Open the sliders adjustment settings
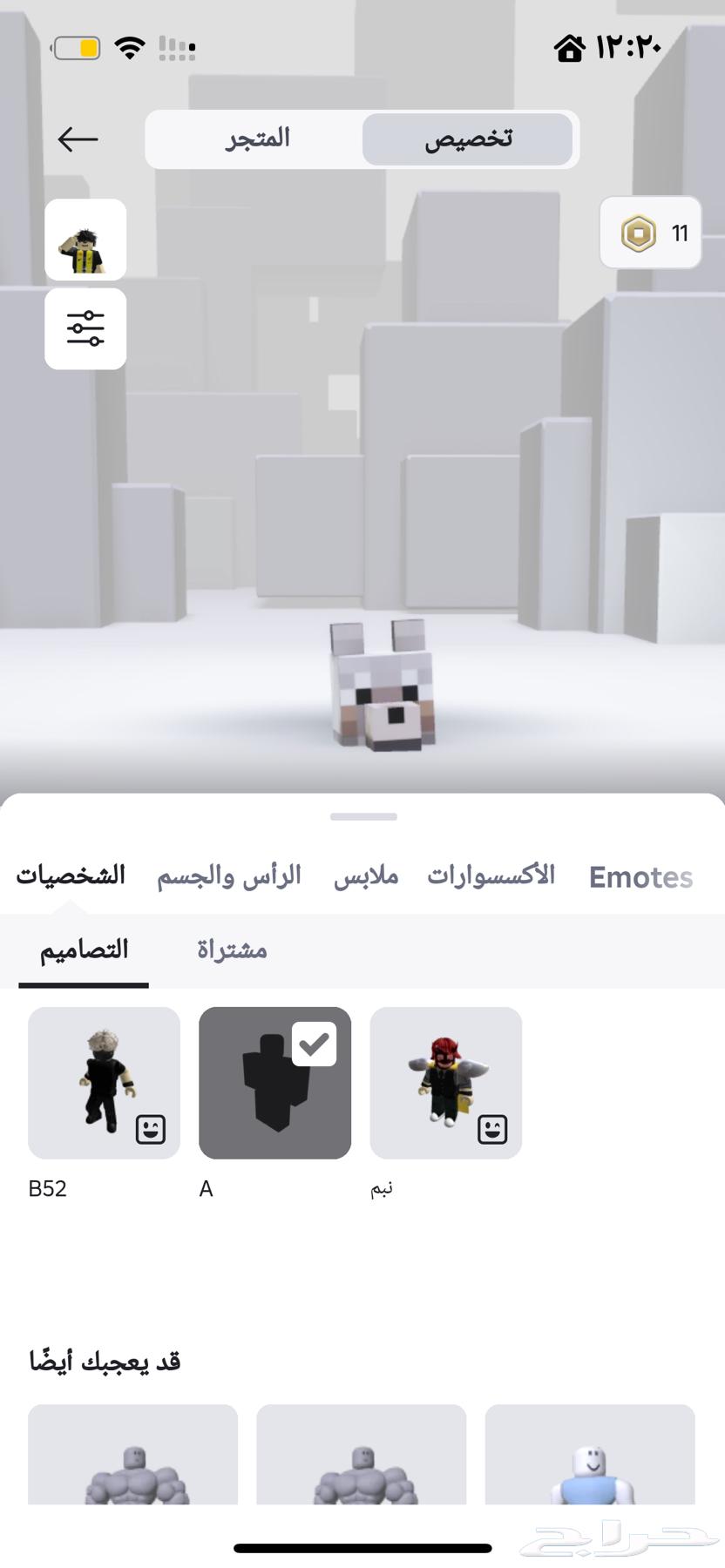This screenshot has height=1568, width=725. click(85, 329)
